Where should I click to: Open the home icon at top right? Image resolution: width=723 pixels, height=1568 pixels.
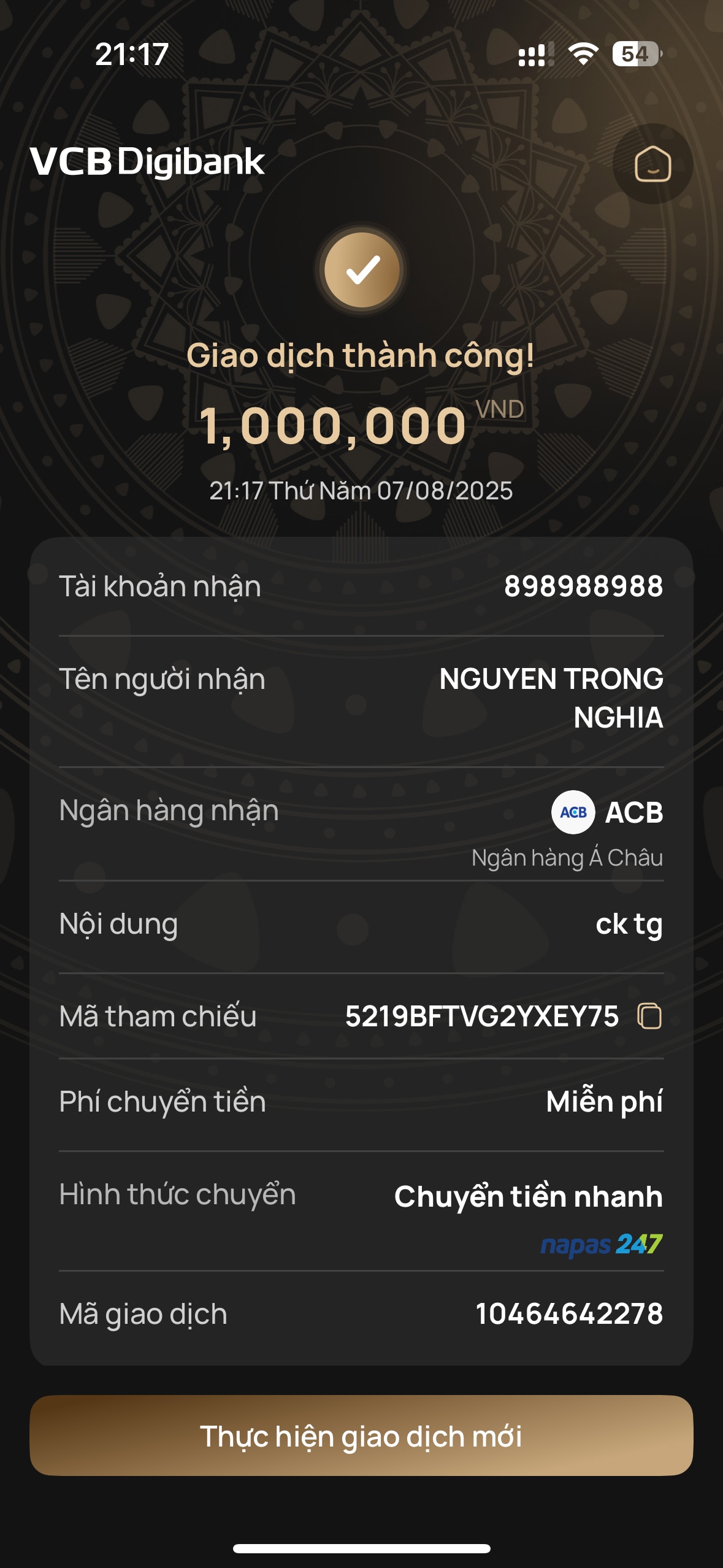tap(652, 164)
